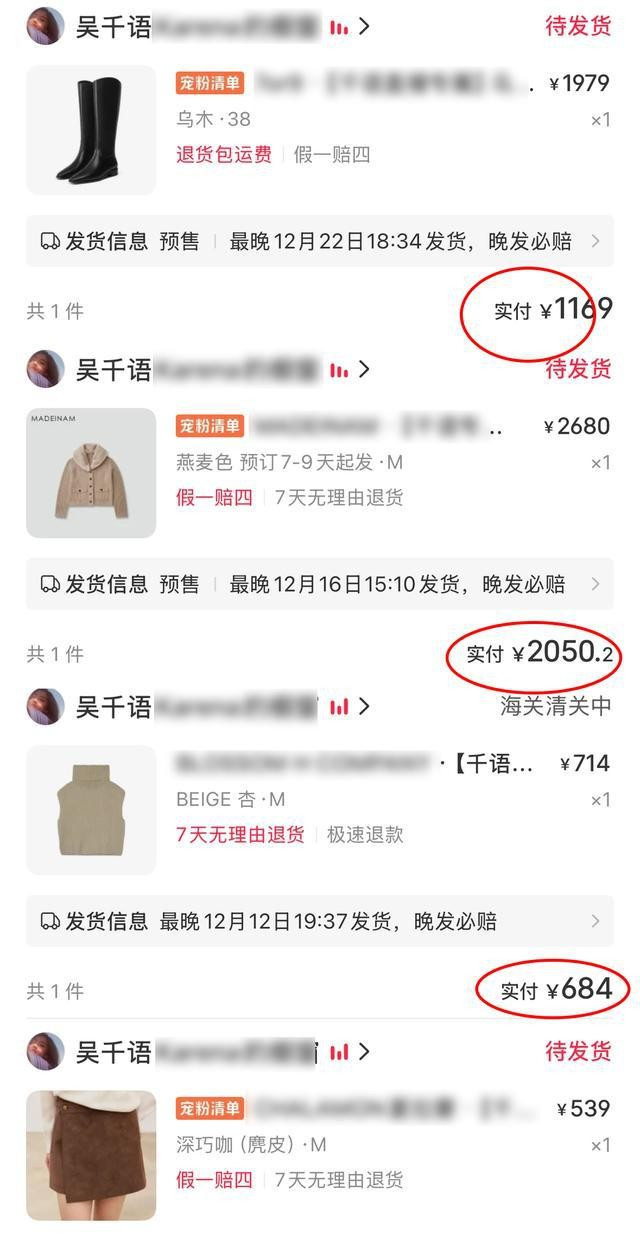The width and height of the screenshot is (640, 1234).
Task: Open 吴千语 store above the boots order
Action: (200, 26)
